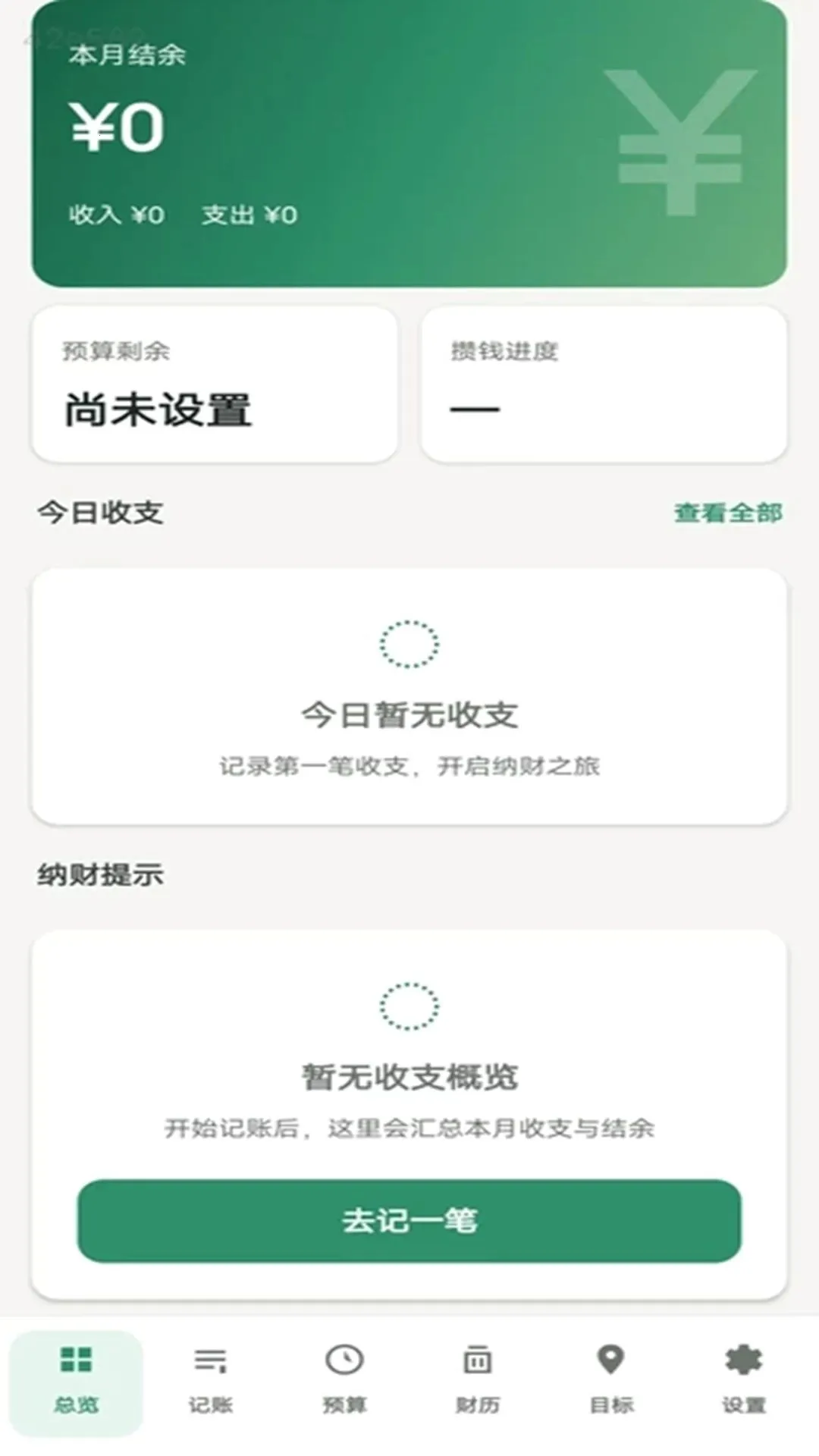819x1456 pixels.
Task: Switch to the 预算 tab
Action: [344, 1381]
